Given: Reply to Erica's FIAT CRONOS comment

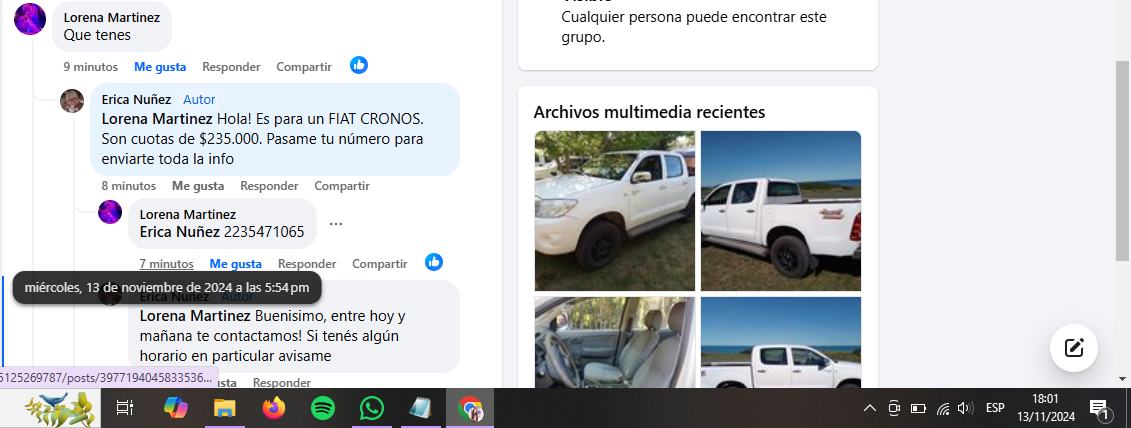Looking at the screenshot, I should pyautogui.click(x=269, y=186).
